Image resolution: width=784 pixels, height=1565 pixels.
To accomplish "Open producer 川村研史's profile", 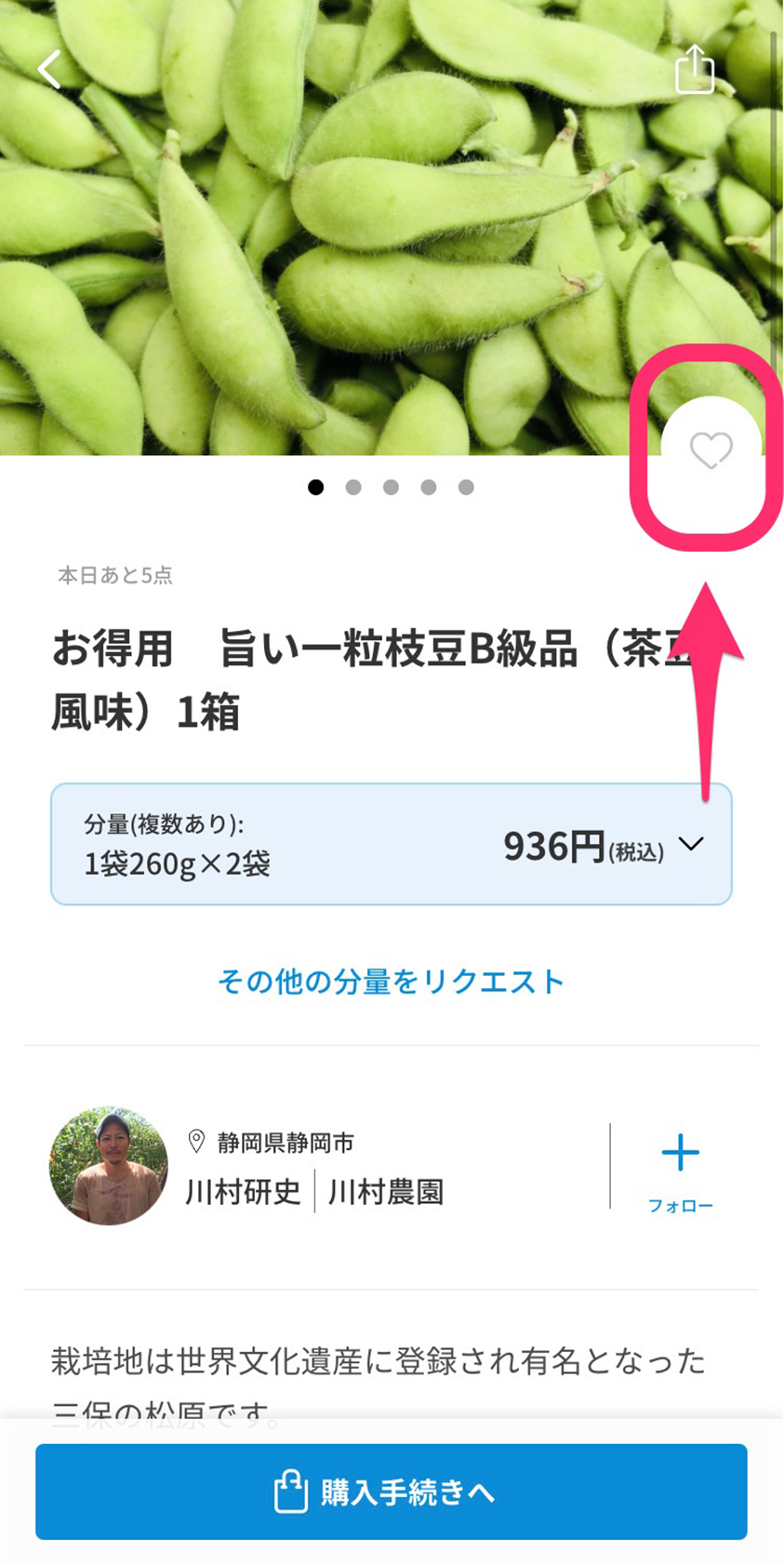I will click(109, 1166).
